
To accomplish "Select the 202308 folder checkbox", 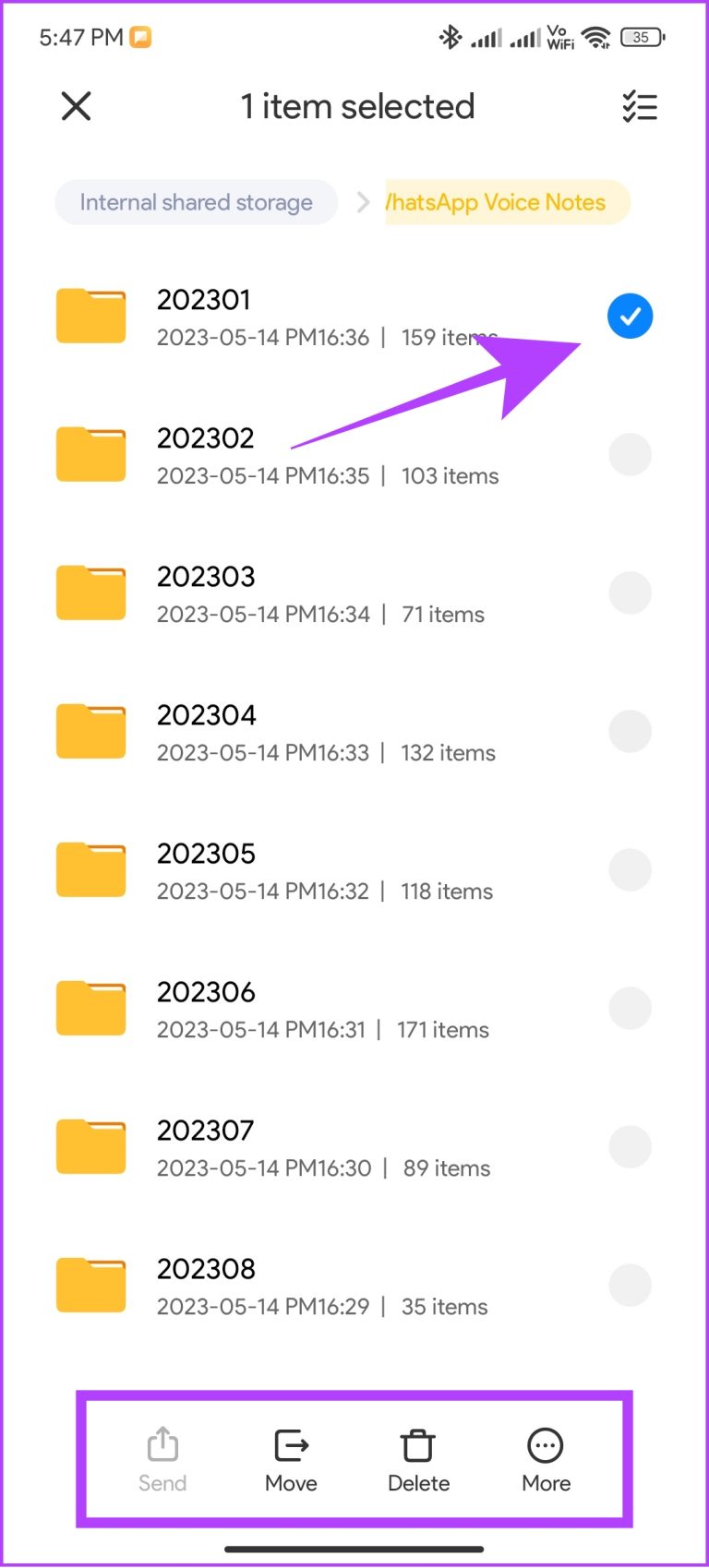I will 630,1286.
